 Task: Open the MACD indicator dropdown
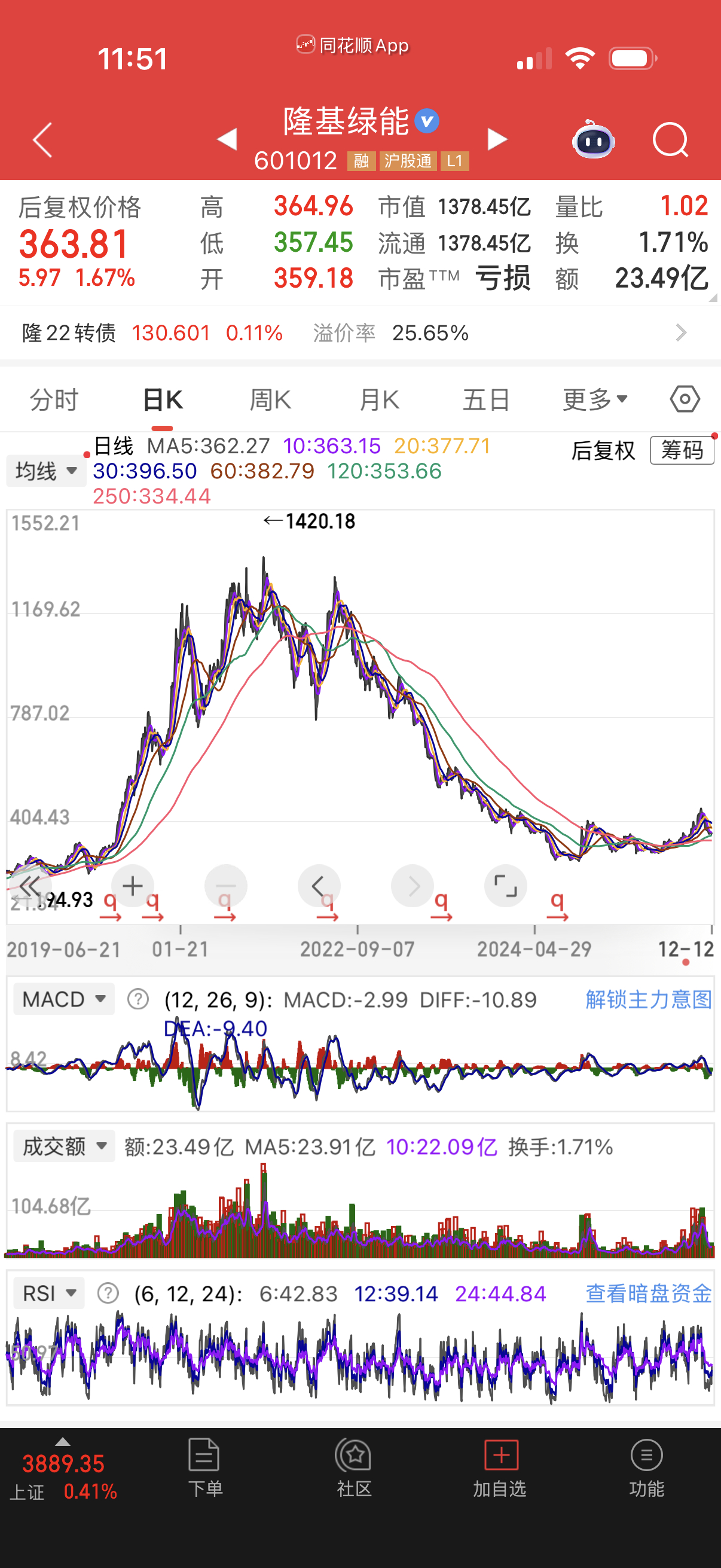[63, 999]
